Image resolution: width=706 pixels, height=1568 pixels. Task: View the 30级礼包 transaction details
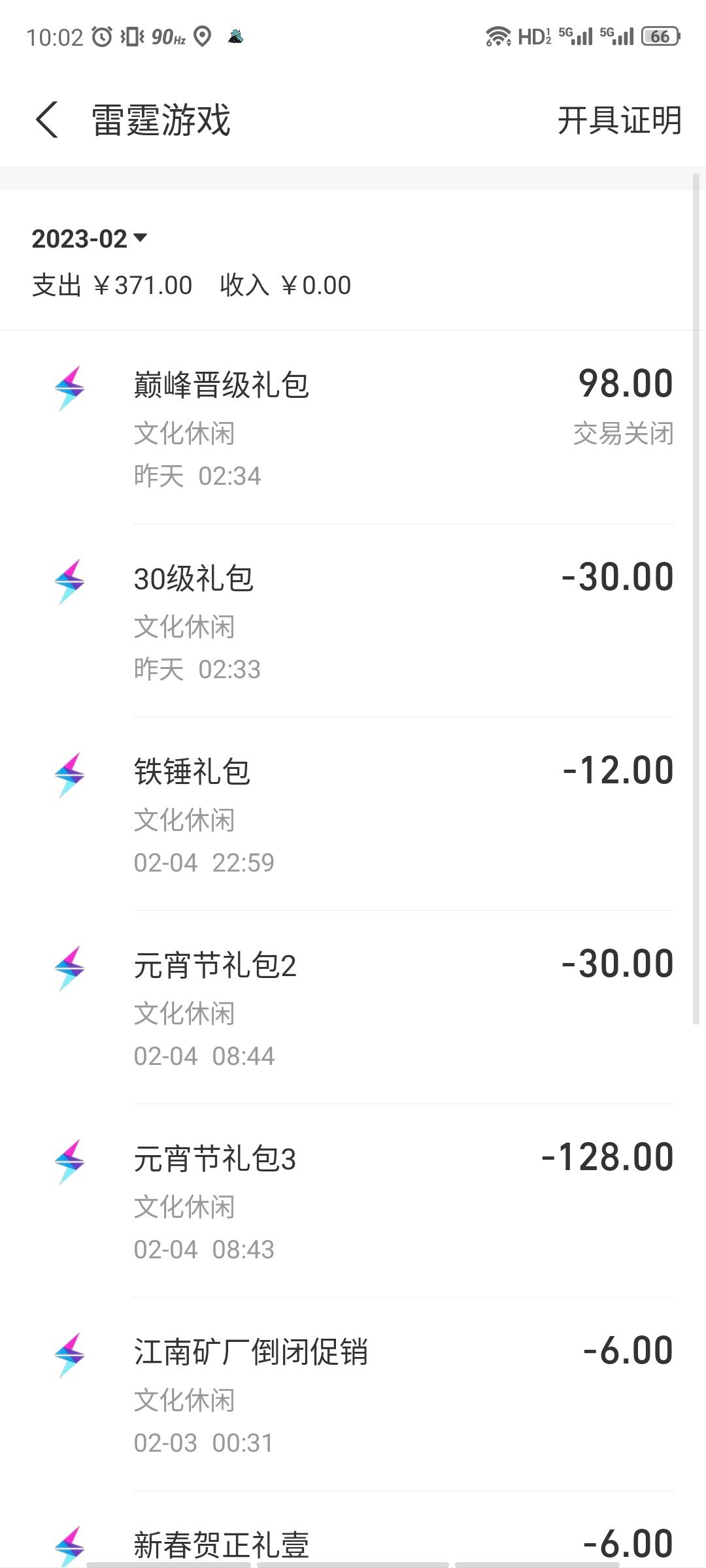[353, 621]
